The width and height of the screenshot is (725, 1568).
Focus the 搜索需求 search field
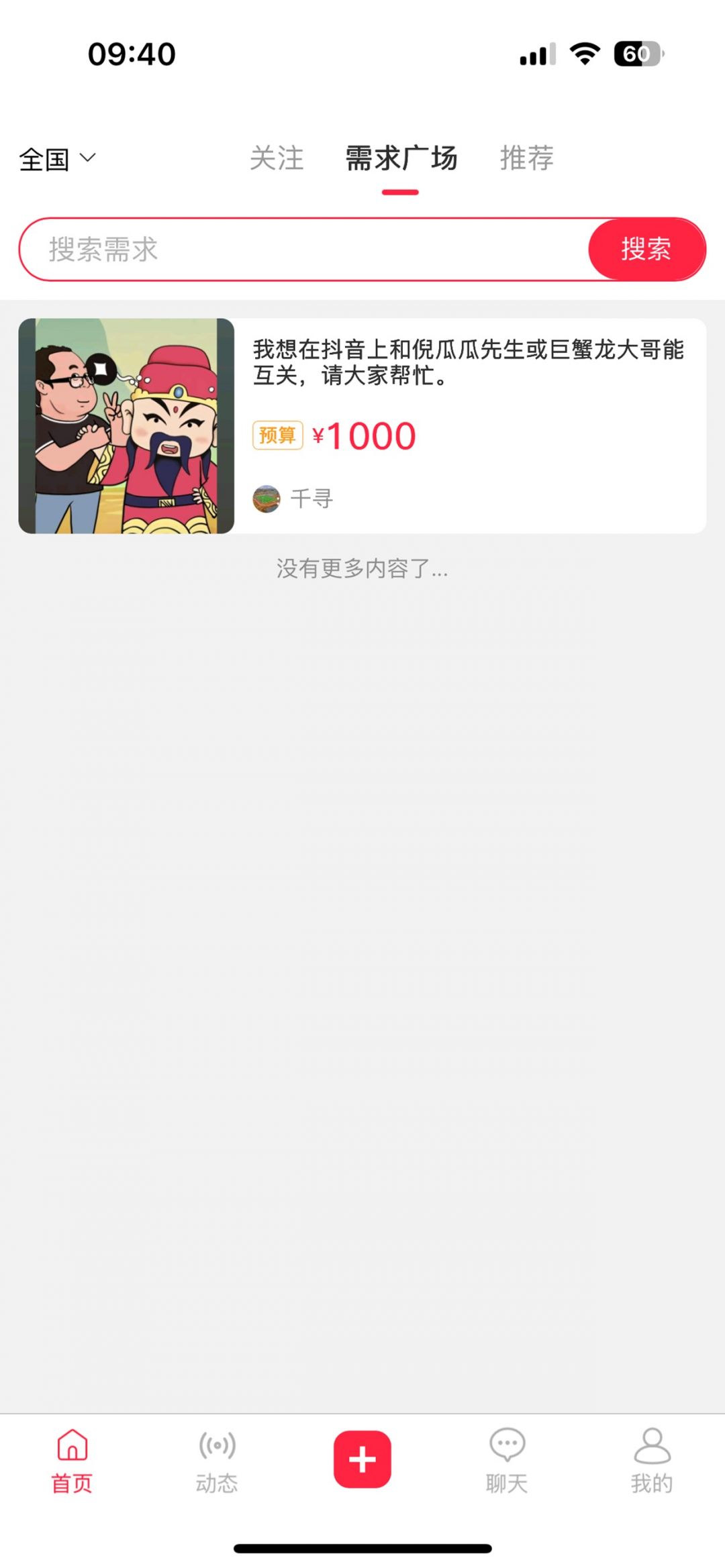pos(302,250)
